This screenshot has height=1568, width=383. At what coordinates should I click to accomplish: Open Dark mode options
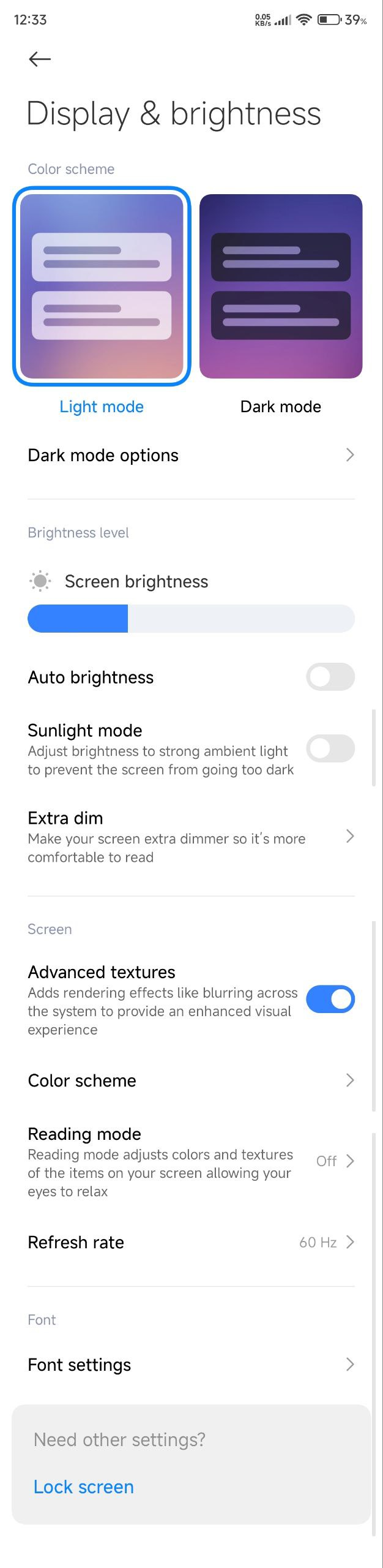click(191, 455)
